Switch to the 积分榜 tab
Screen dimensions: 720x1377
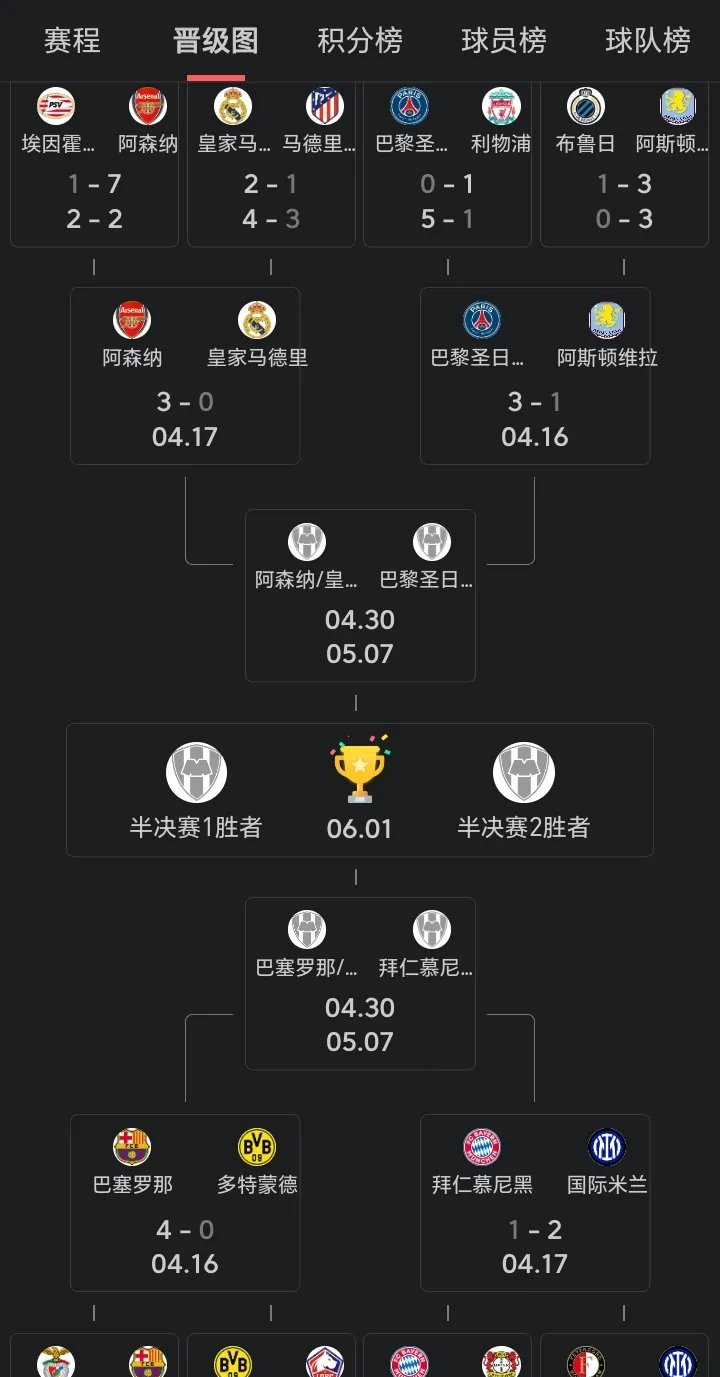click(x=359, y=42)
